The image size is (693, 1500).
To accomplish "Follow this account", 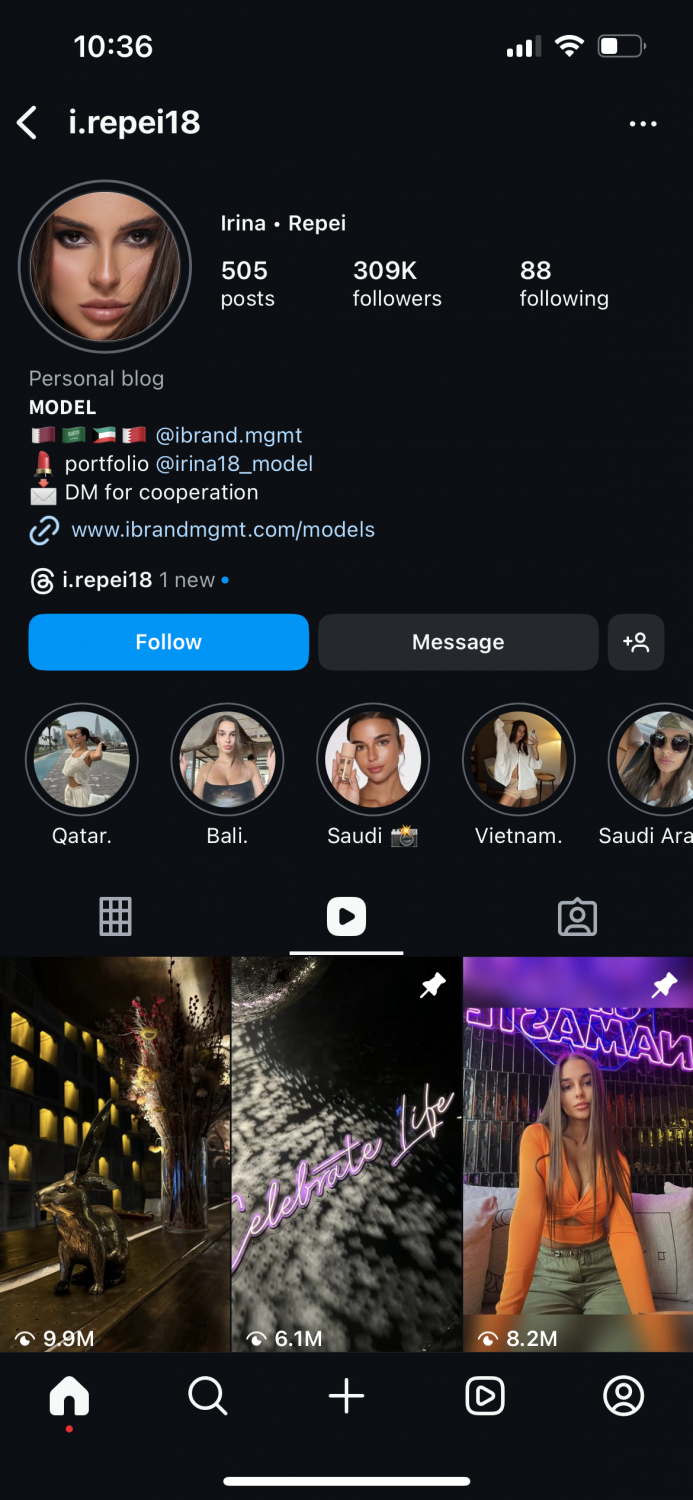I will click(168, 642).
